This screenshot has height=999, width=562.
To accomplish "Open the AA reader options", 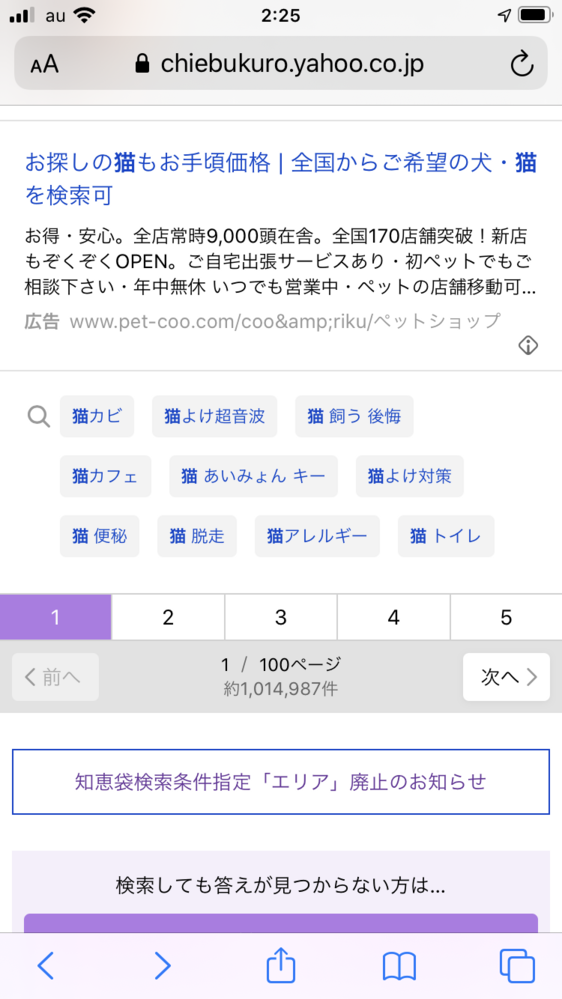I will (45, 64).
